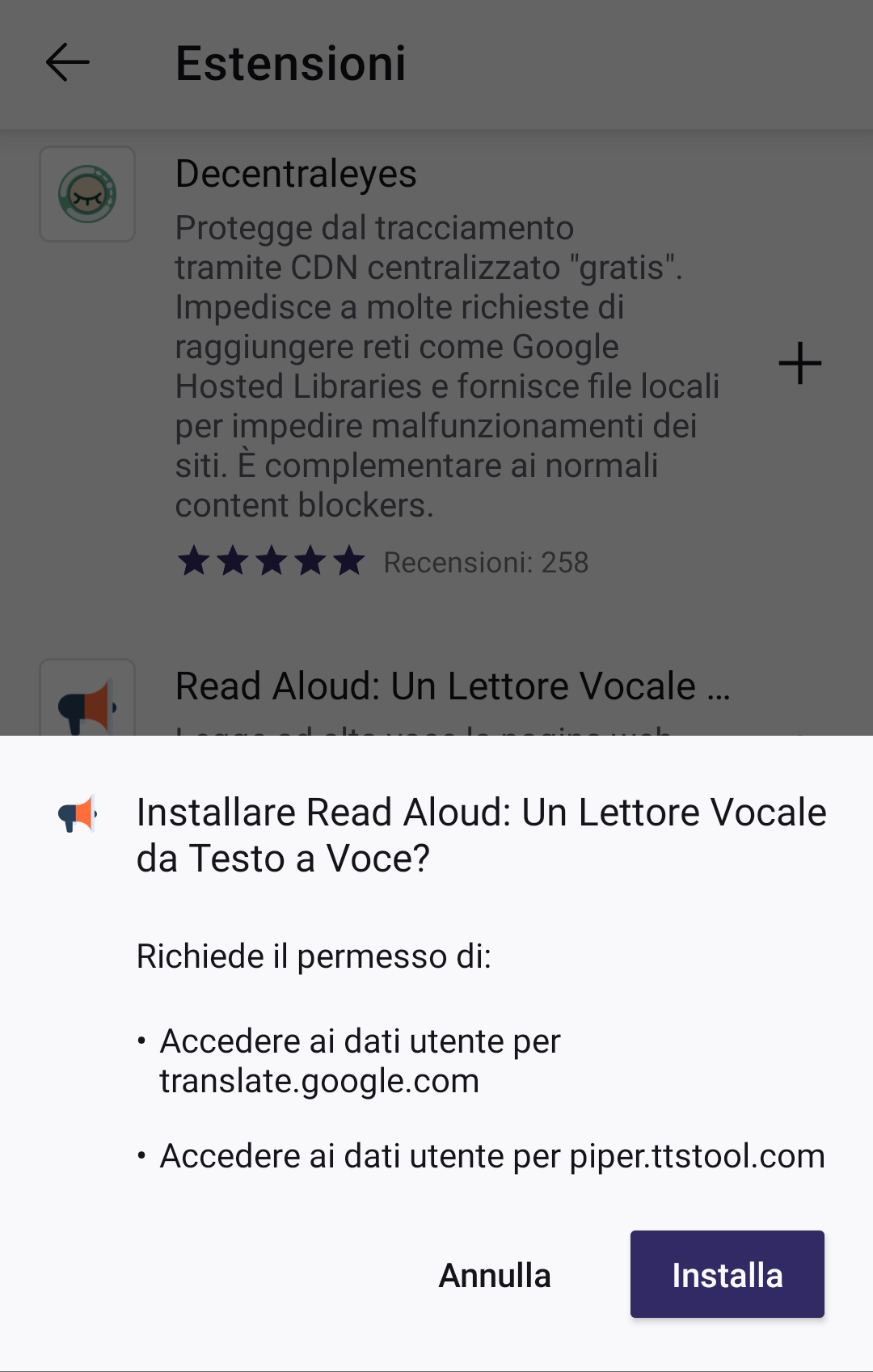Select the Decentraleyes title text
This screenshot has height=1372, width=873.
[297, 174]
